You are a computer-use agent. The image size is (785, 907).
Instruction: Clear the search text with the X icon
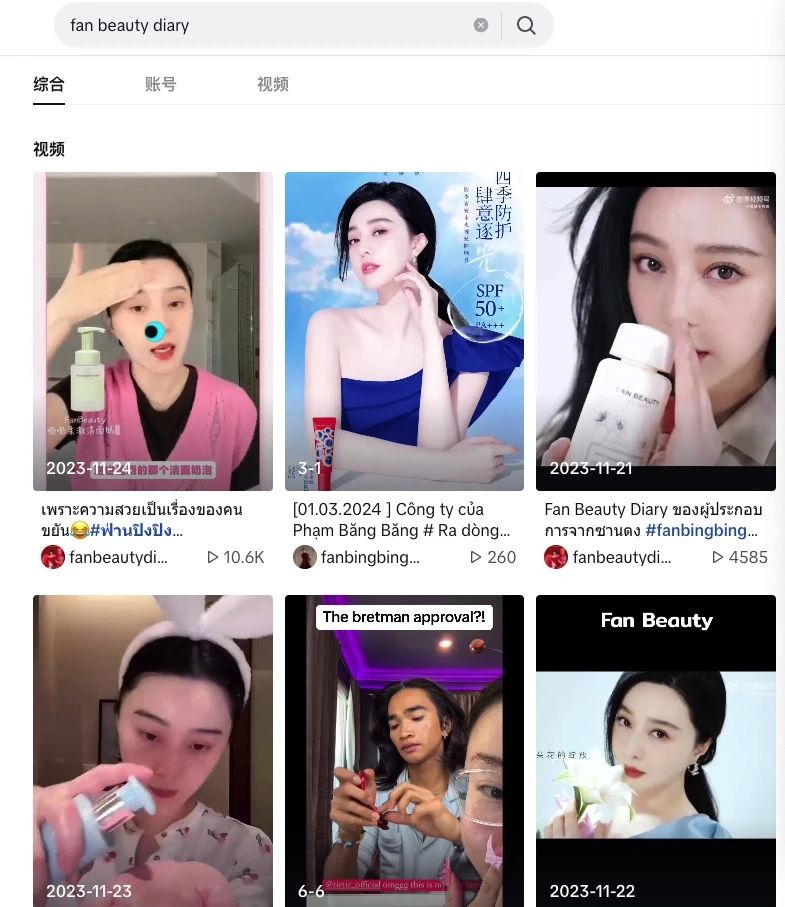click(481, 25)
